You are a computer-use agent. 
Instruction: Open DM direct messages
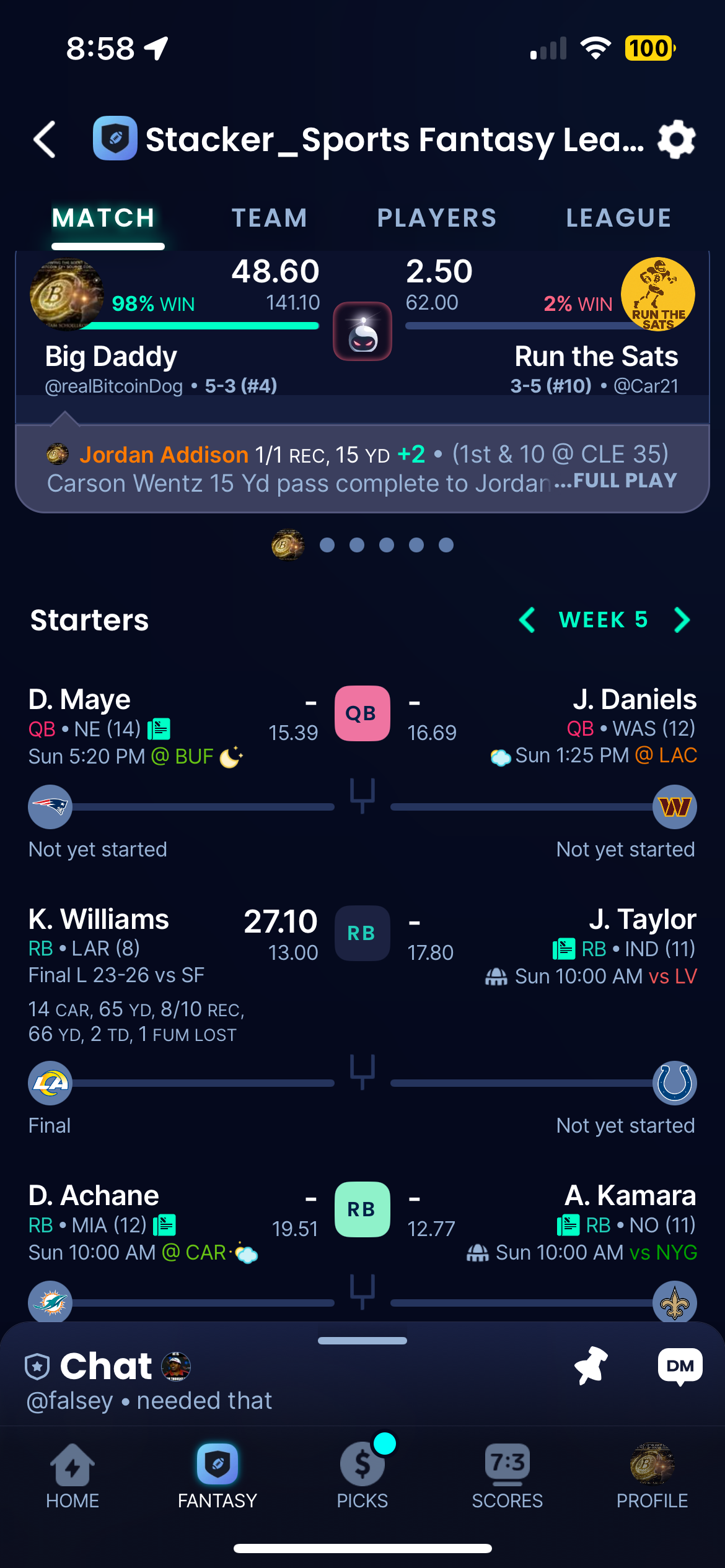coord(680,1365)
